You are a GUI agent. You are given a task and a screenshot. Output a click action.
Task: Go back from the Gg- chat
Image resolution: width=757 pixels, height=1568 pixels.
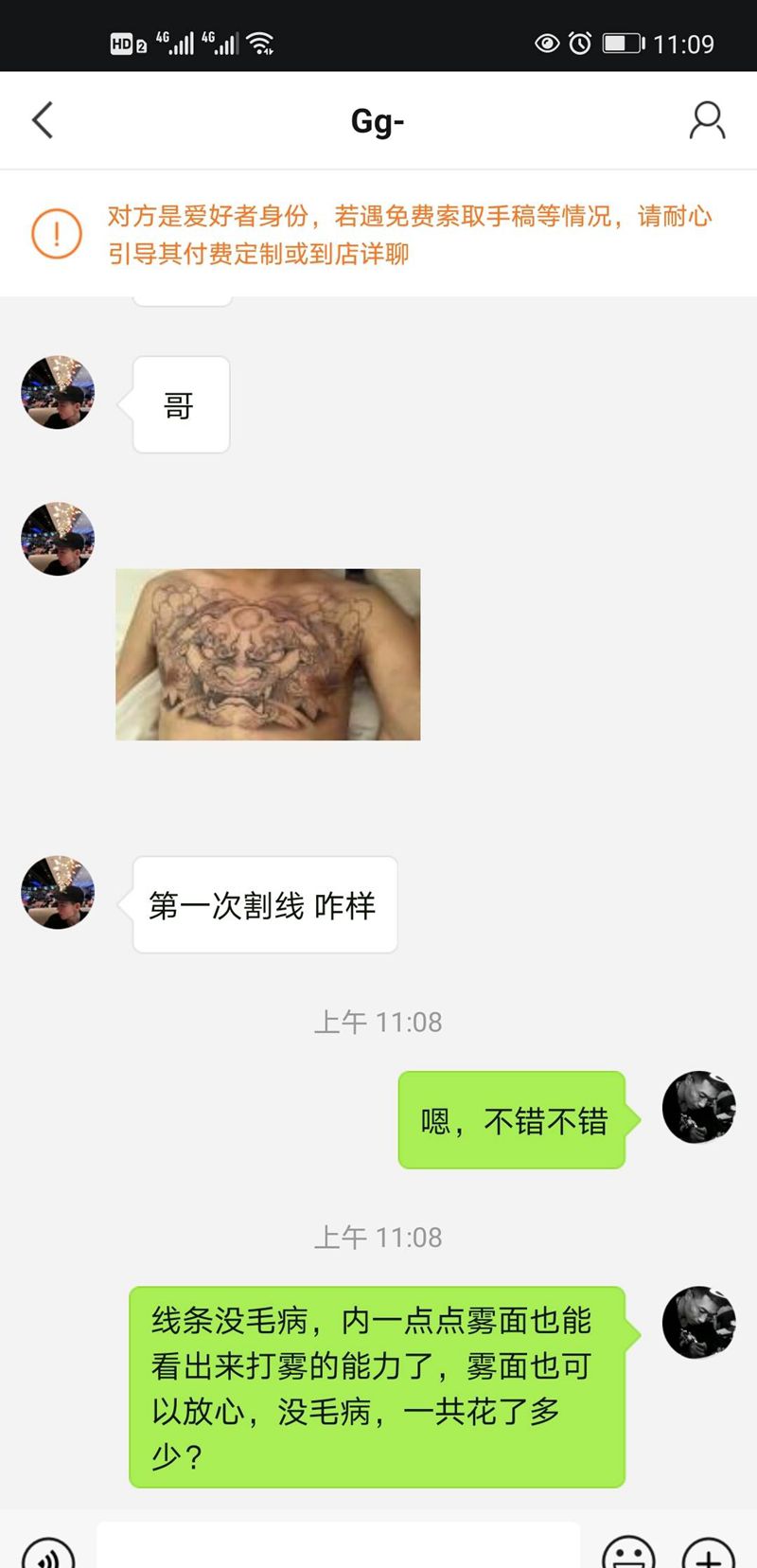pyautogui.click(x=43, y=120)
